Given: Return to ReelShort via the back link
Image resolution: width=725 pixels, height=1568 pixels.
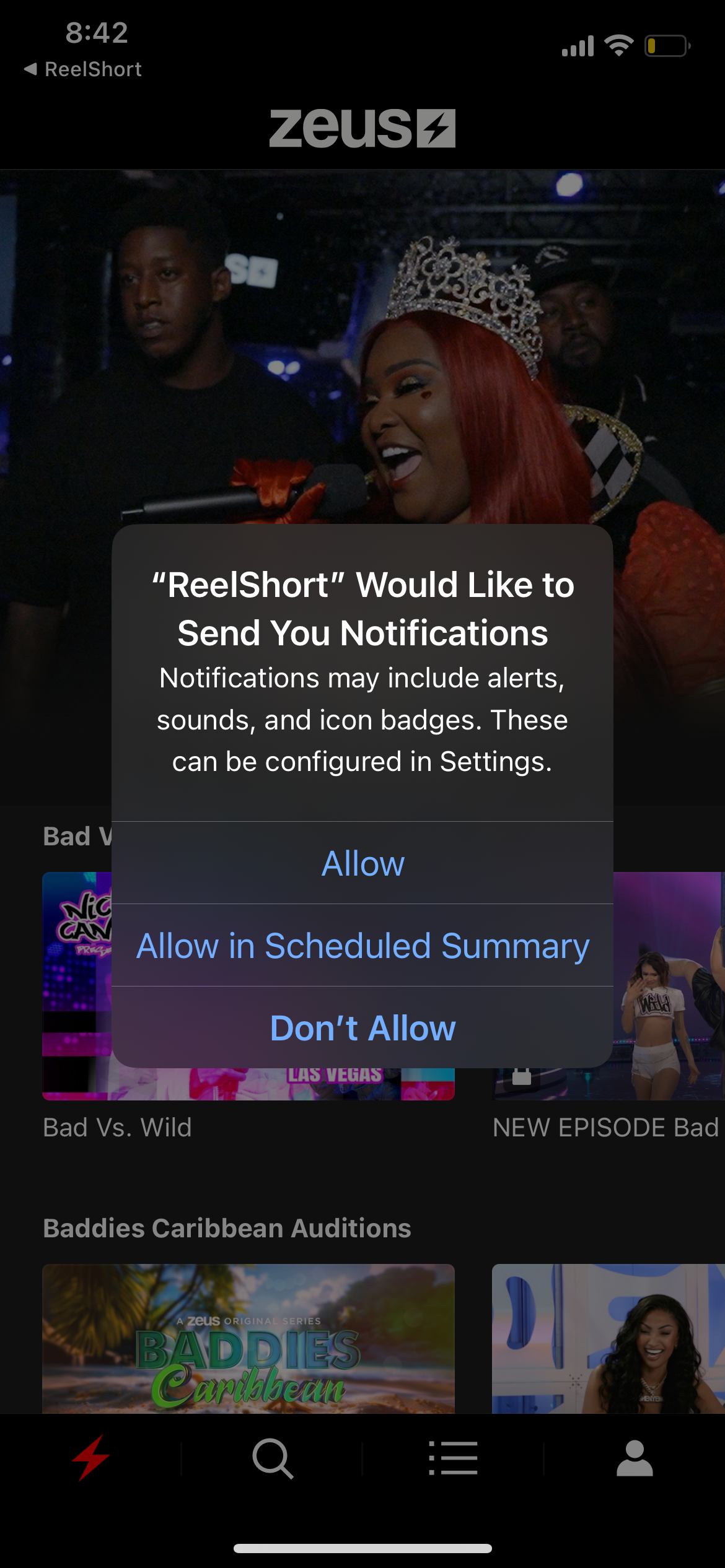Looking at the screenshot, I should 84,69.
